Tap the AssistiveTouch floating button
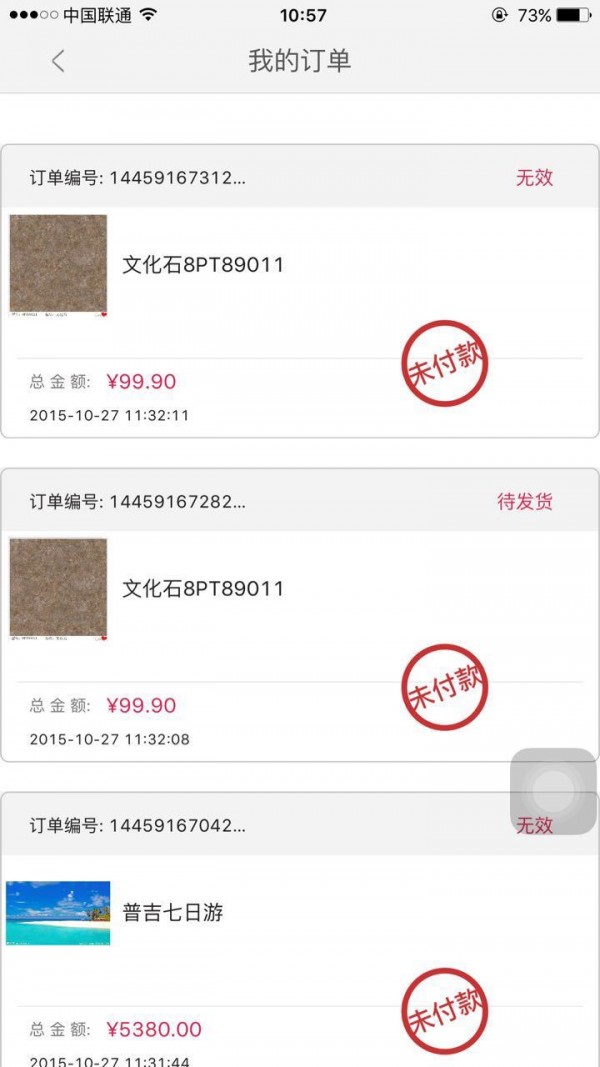This screenshot has width=600, height=1067. click(x=553, y=791)
